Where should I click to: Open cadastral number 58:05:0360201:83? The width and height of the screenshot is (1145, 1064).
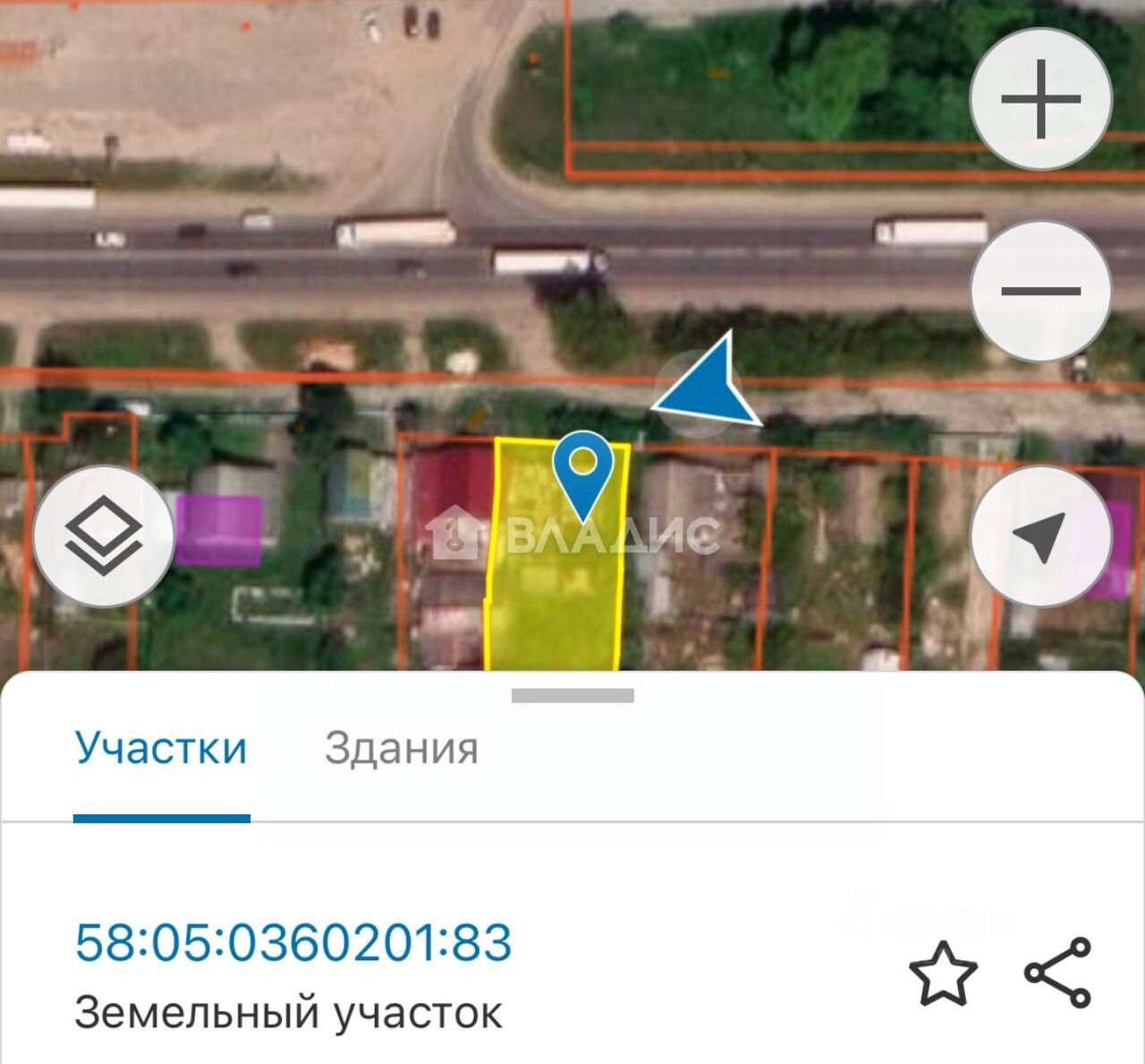(294, 941)
